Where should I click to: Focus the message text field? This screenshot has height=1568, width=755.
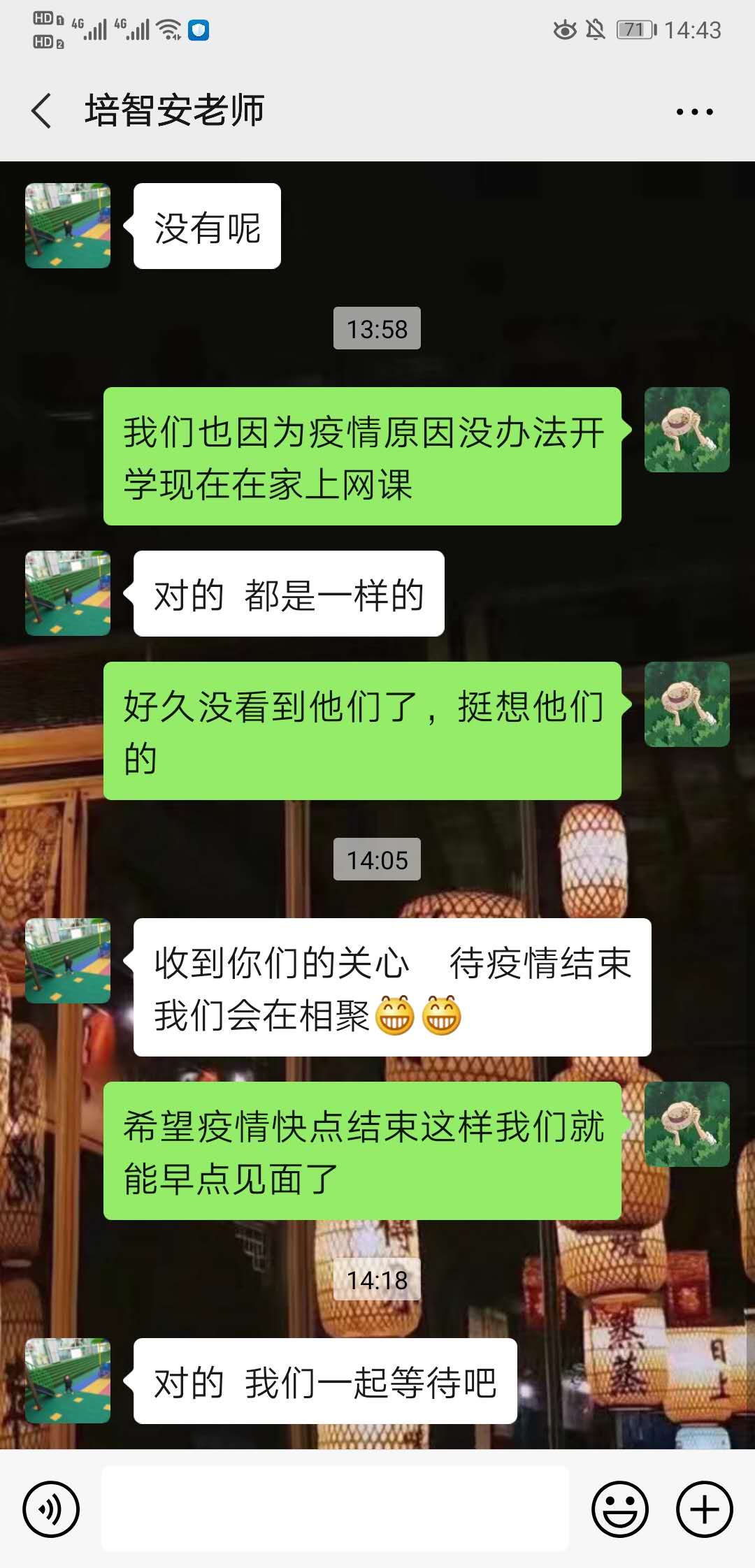[x=336, y=1509]
